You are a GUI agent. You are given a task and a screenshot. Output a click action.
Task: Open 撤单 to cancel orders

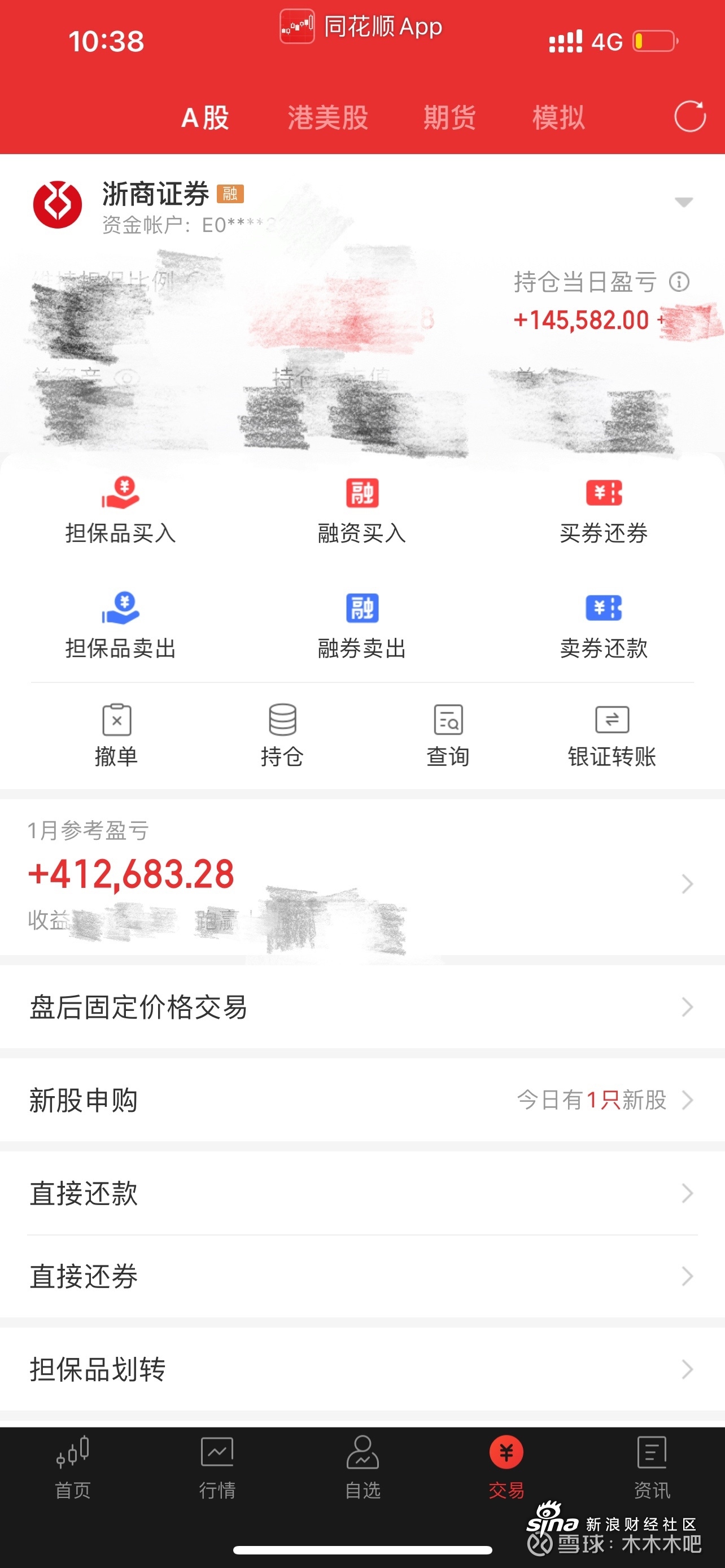116,735
